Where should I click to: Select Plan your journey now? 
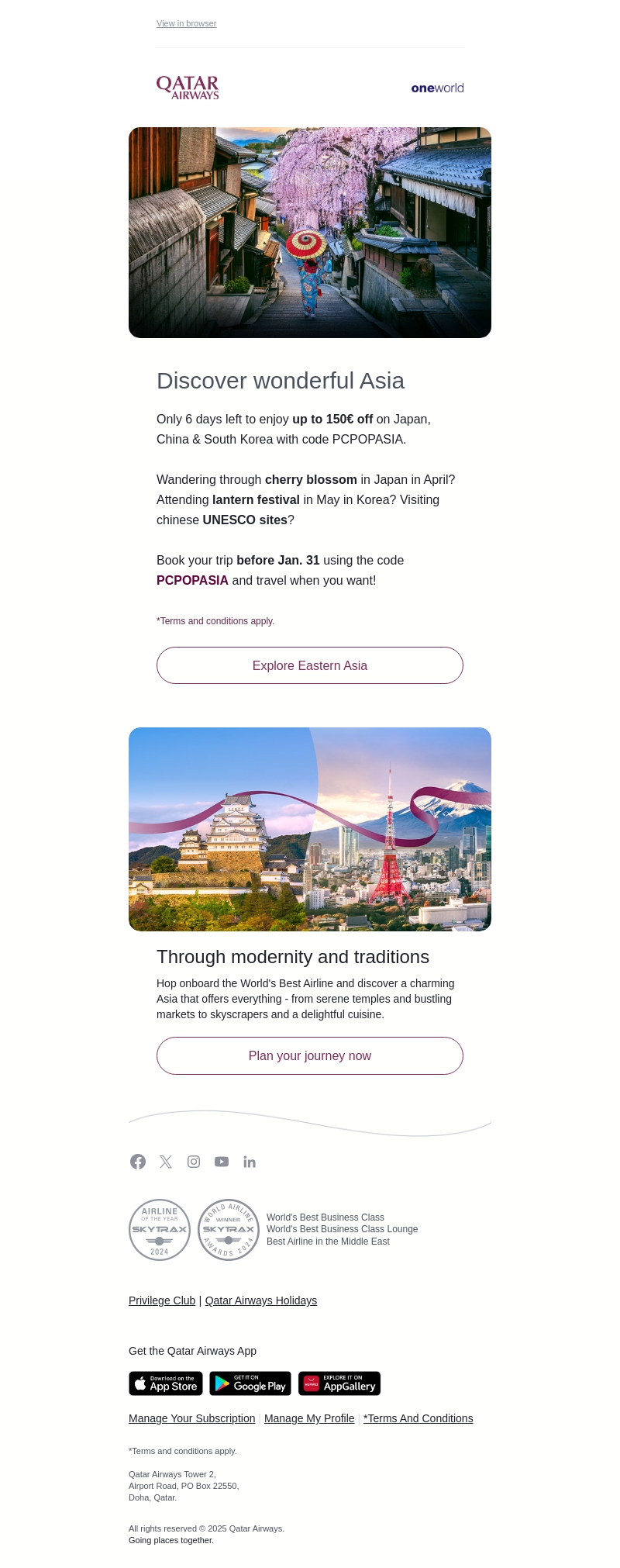click(x=310, y=1055)
